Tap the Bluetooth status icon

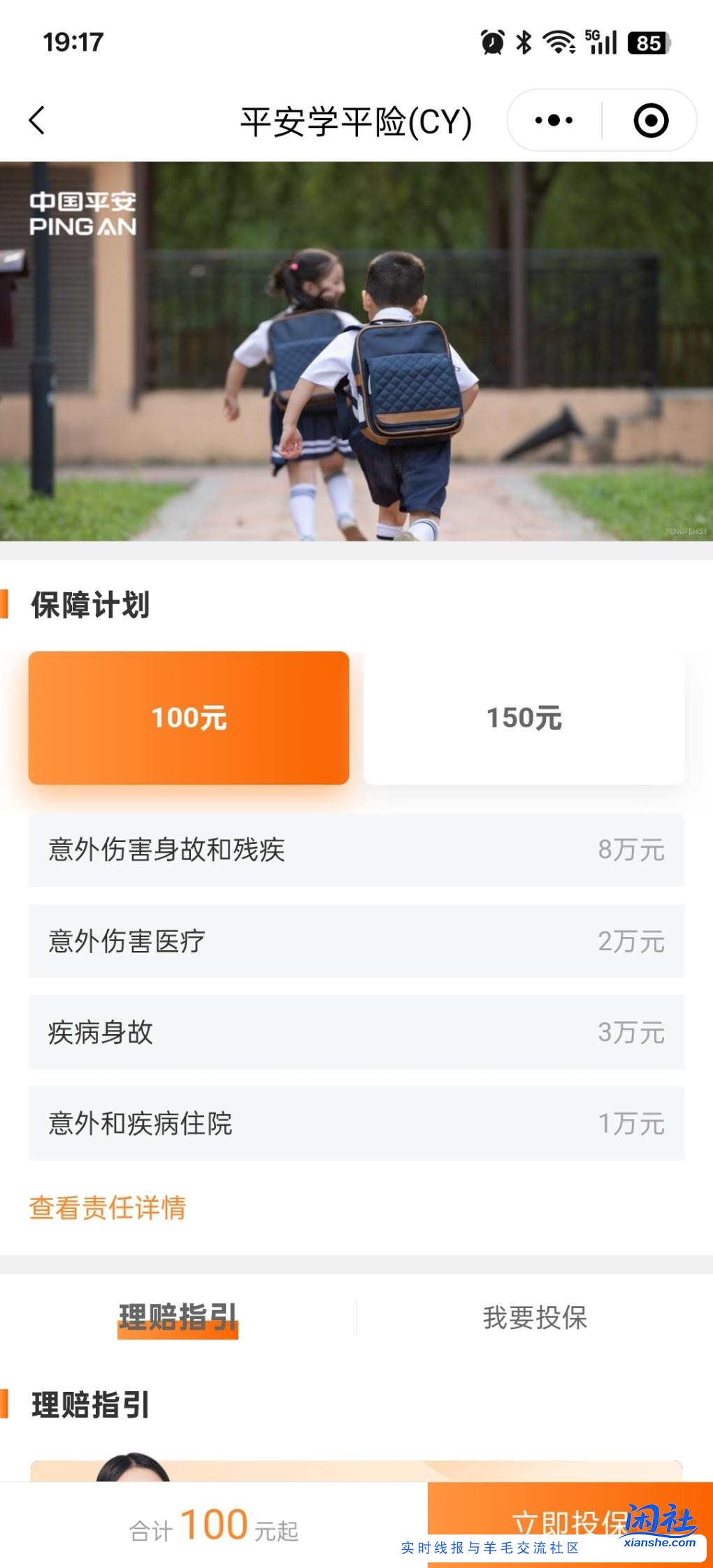(x=522, y=42)
